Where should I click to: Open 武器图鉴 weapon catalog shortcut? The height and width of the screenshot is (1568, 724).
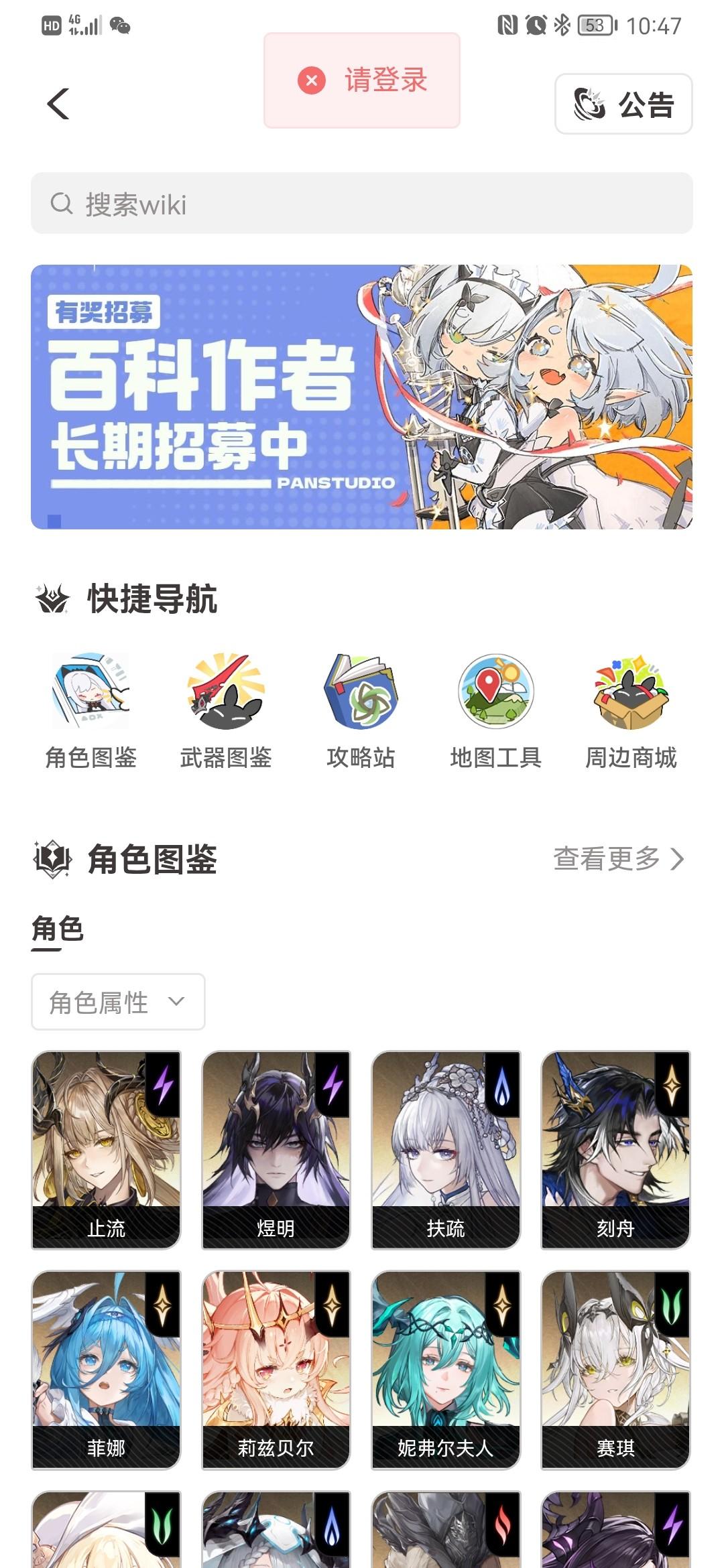[226, 710]
